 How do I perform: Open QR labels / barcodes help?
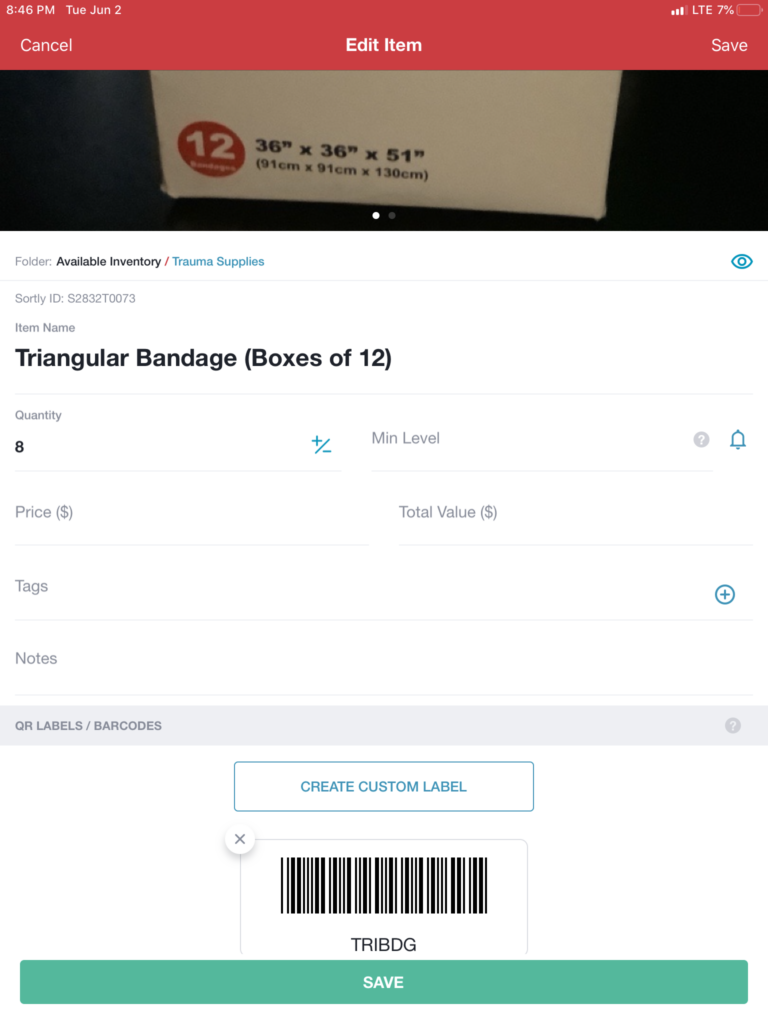click(733, 726)
